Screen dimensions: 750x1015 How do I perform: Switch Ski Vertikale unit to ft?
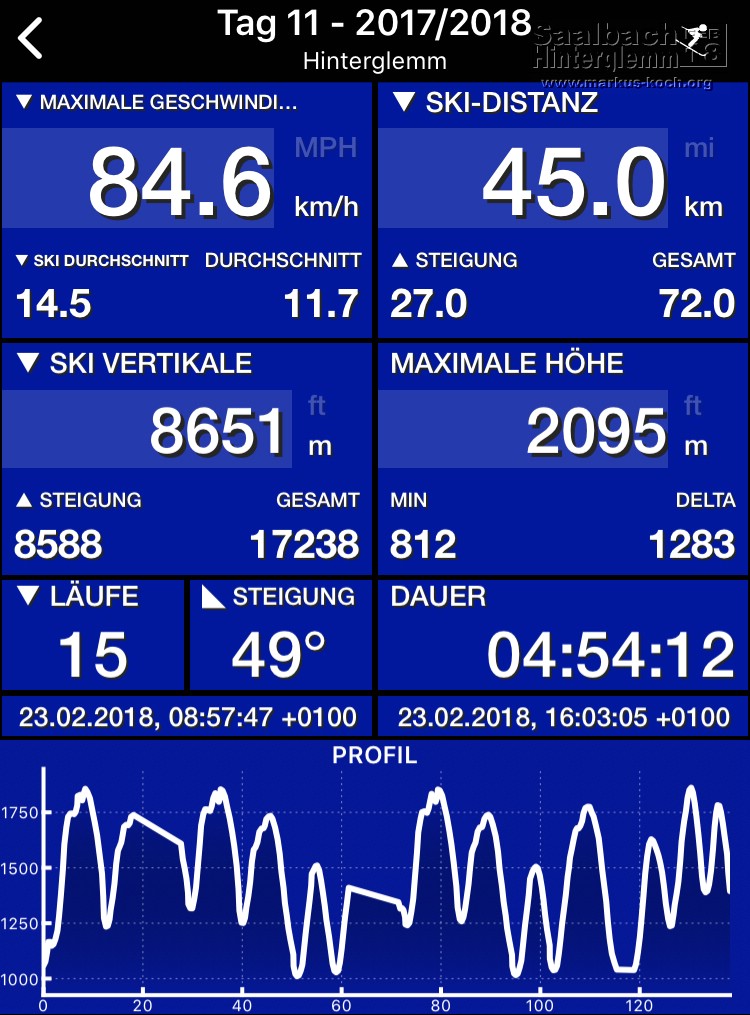(317, 407)
